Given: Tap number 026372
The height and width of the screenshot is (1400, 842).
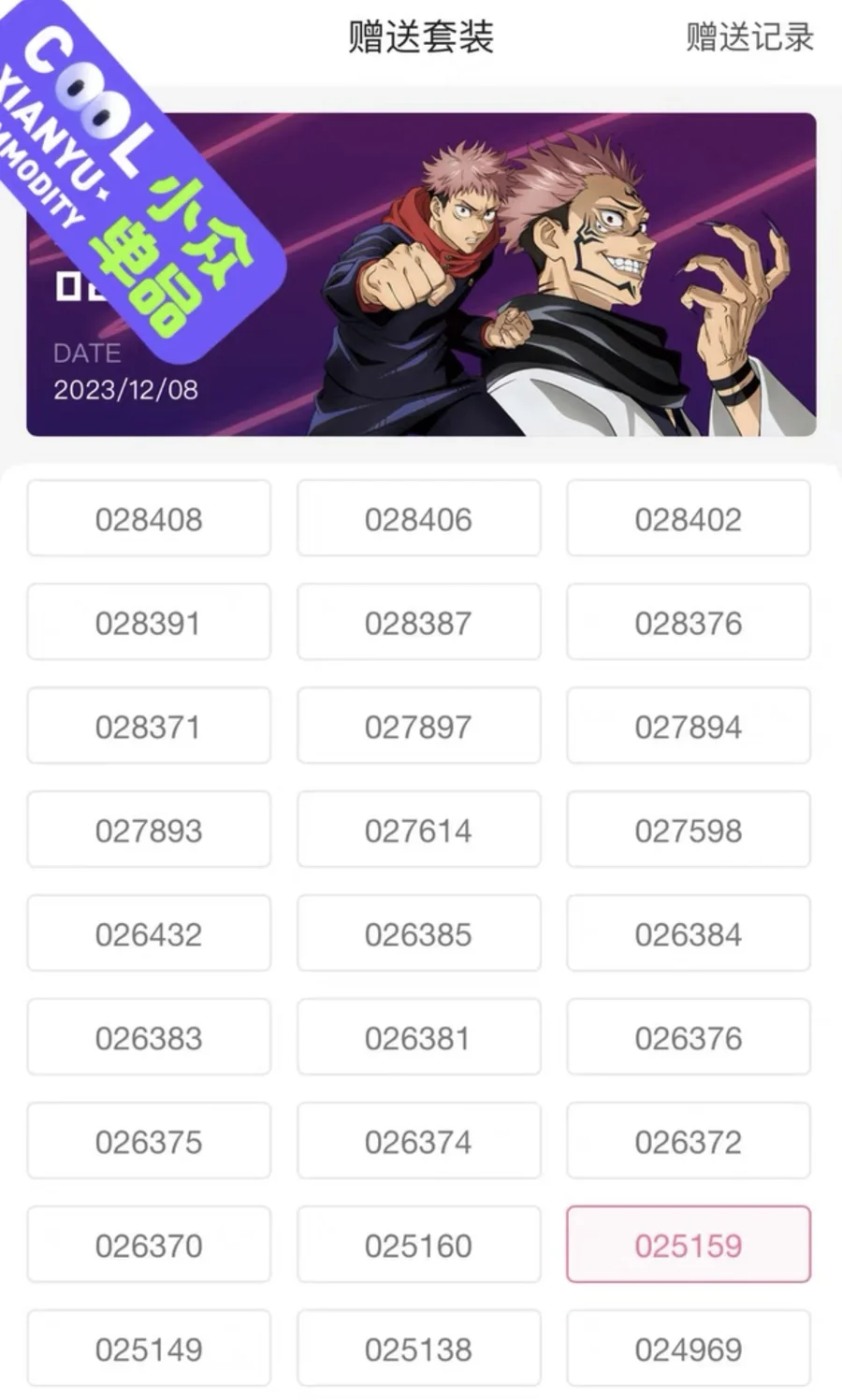Looking at the screenshot, I should point(688,1142).
